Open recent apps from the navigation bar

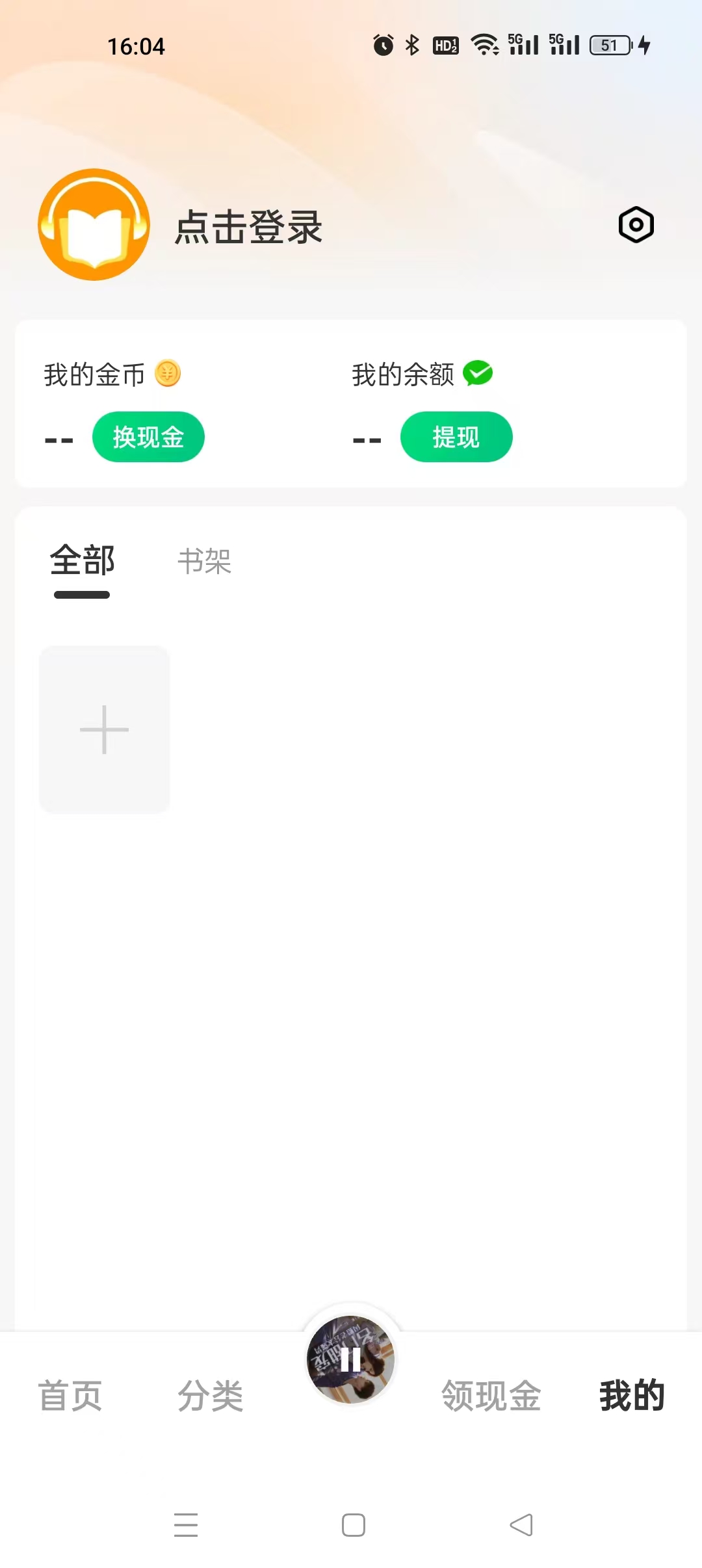point(186,1525)
